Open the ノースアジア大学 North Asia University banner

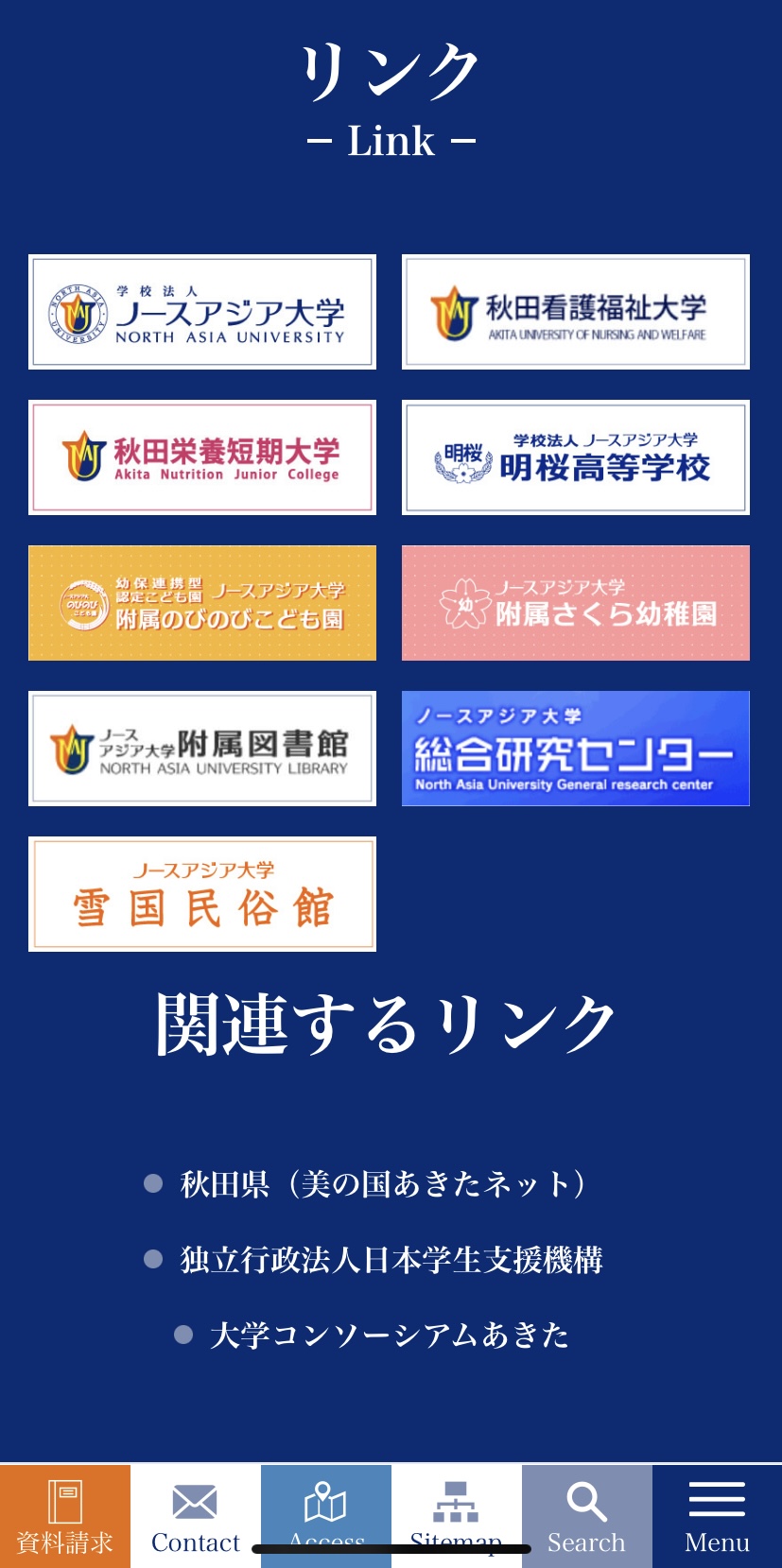tap(202, 312)
